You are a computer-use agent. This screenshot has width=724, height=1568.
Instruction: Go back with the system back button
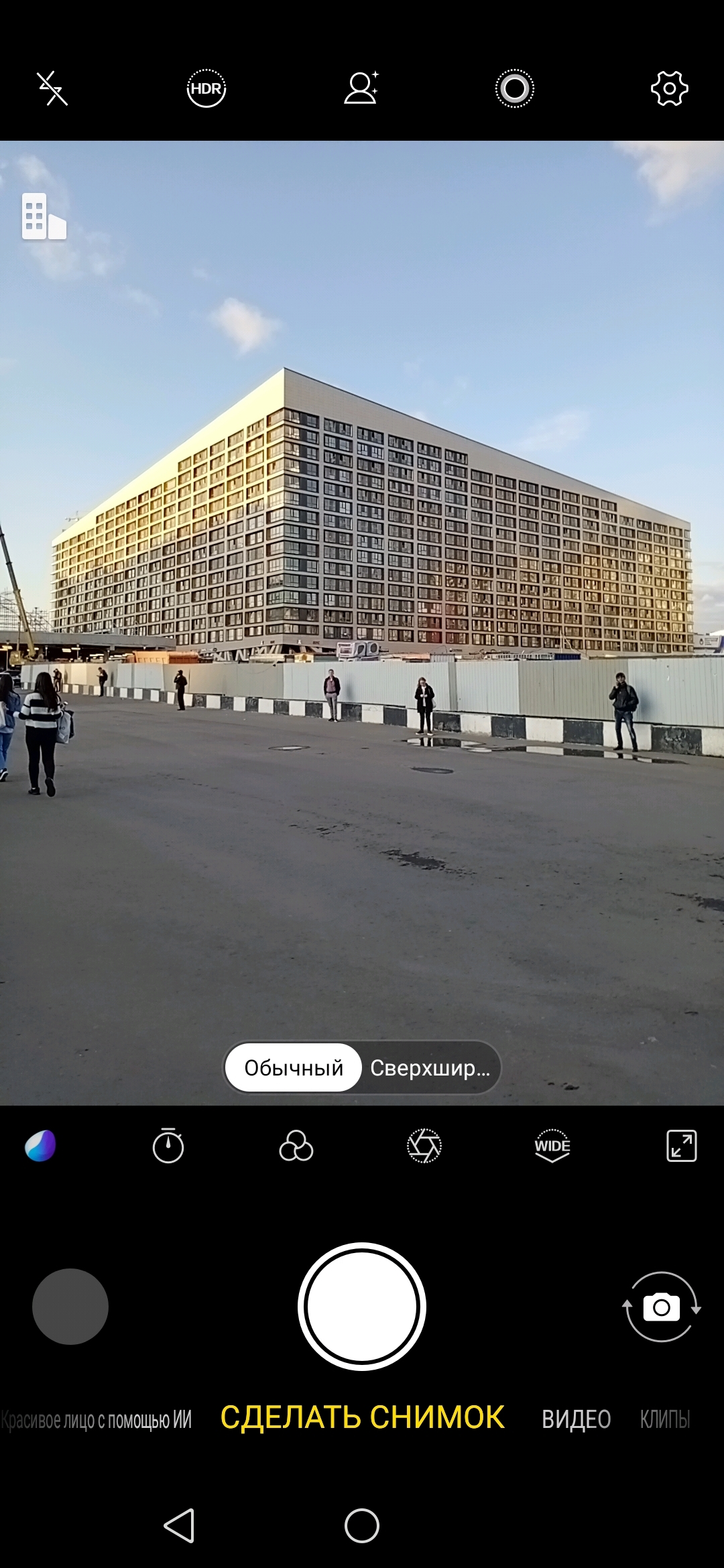(180, 1526)
